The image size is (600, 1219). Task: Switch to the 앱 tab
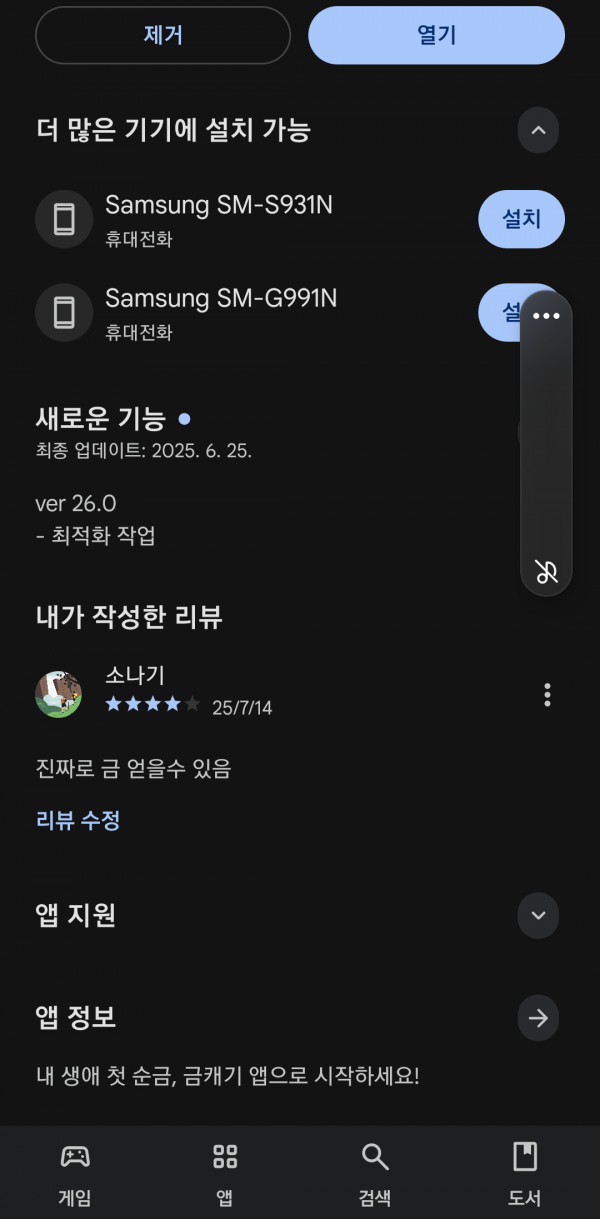click(225, 1173)
